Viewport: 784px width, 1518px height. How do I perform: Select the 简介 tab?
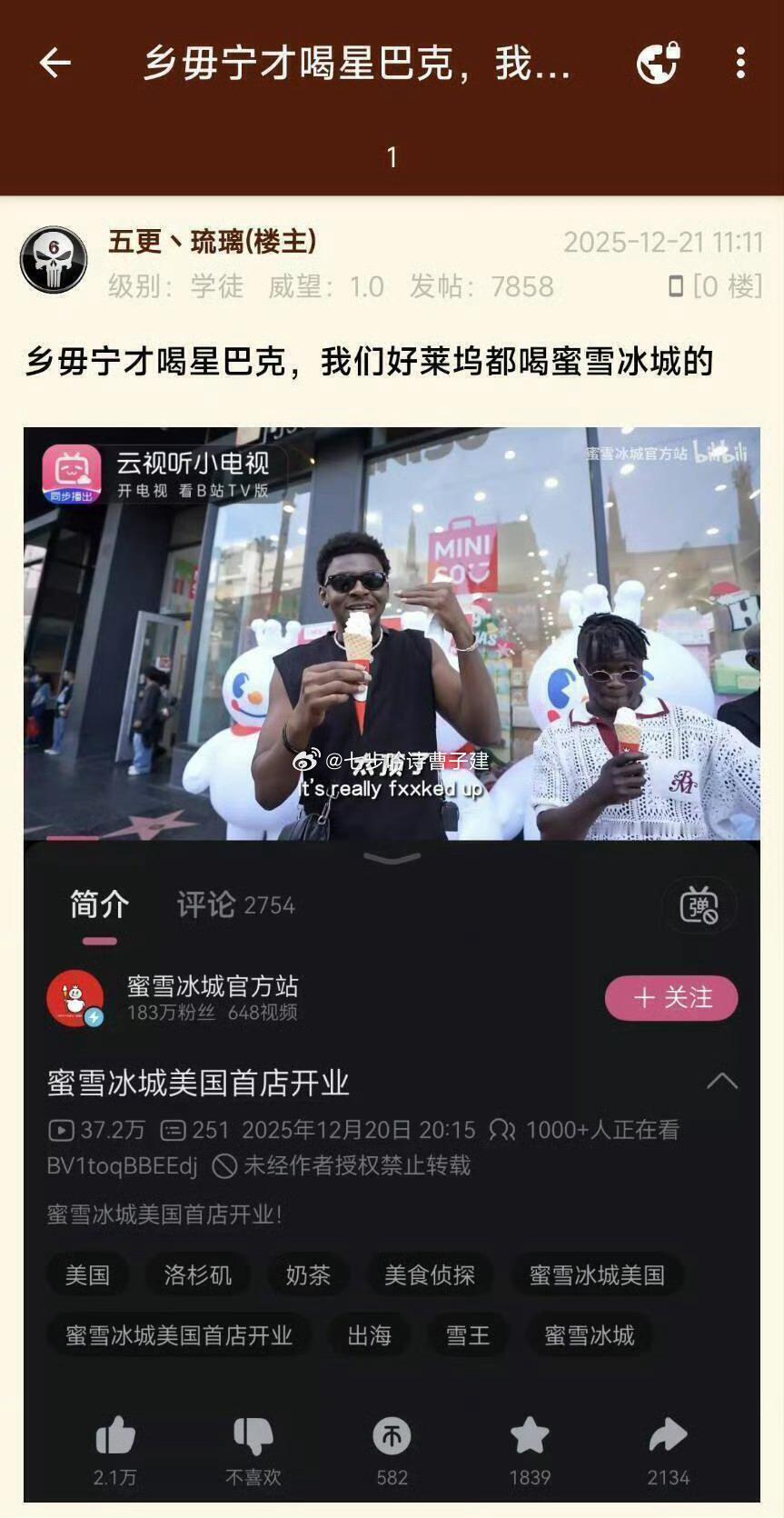tap(97, 905)
